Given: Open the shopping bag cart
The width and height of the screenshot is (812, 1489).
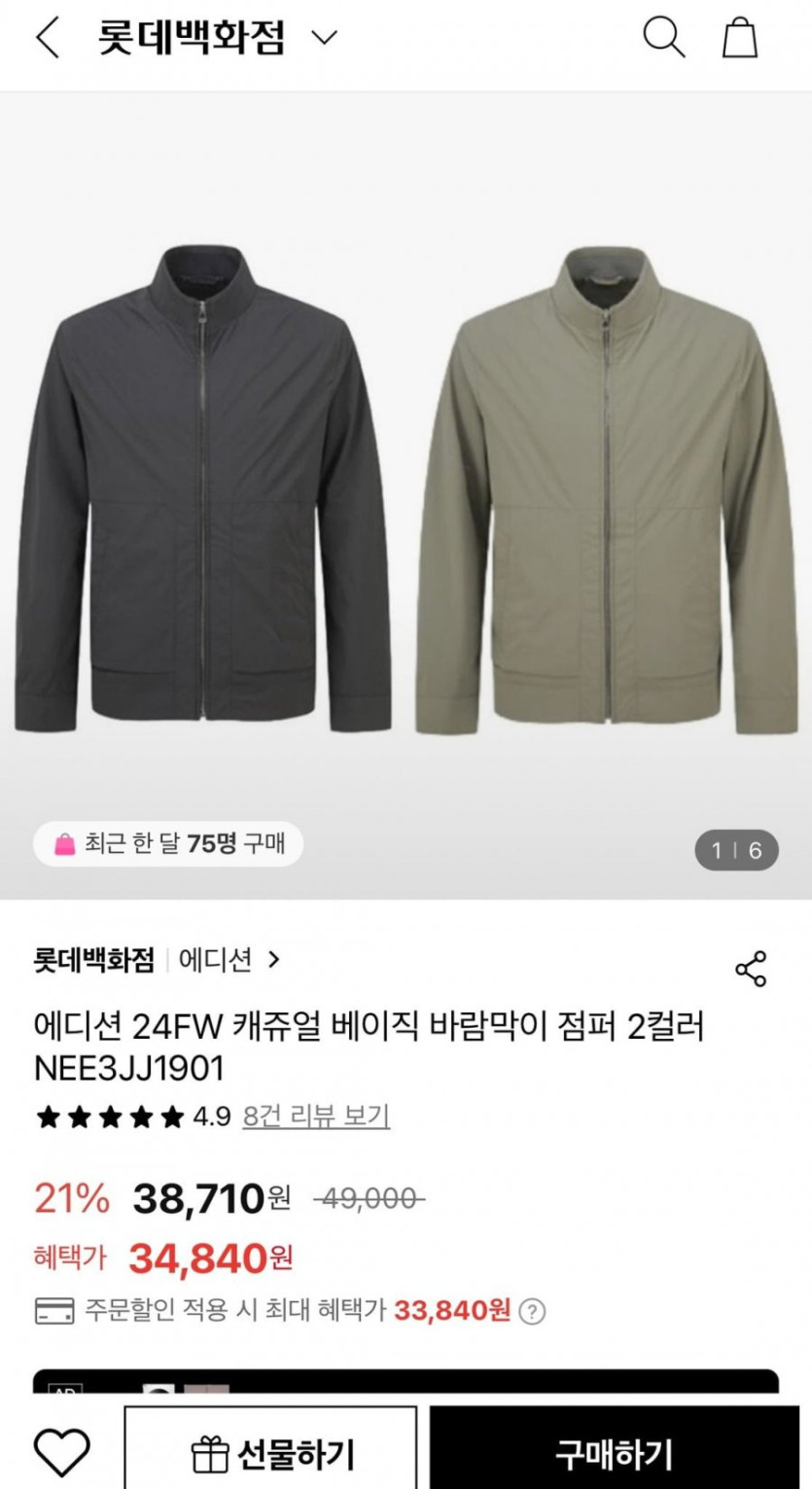Looking at the screenshot, I should (740, 38).
